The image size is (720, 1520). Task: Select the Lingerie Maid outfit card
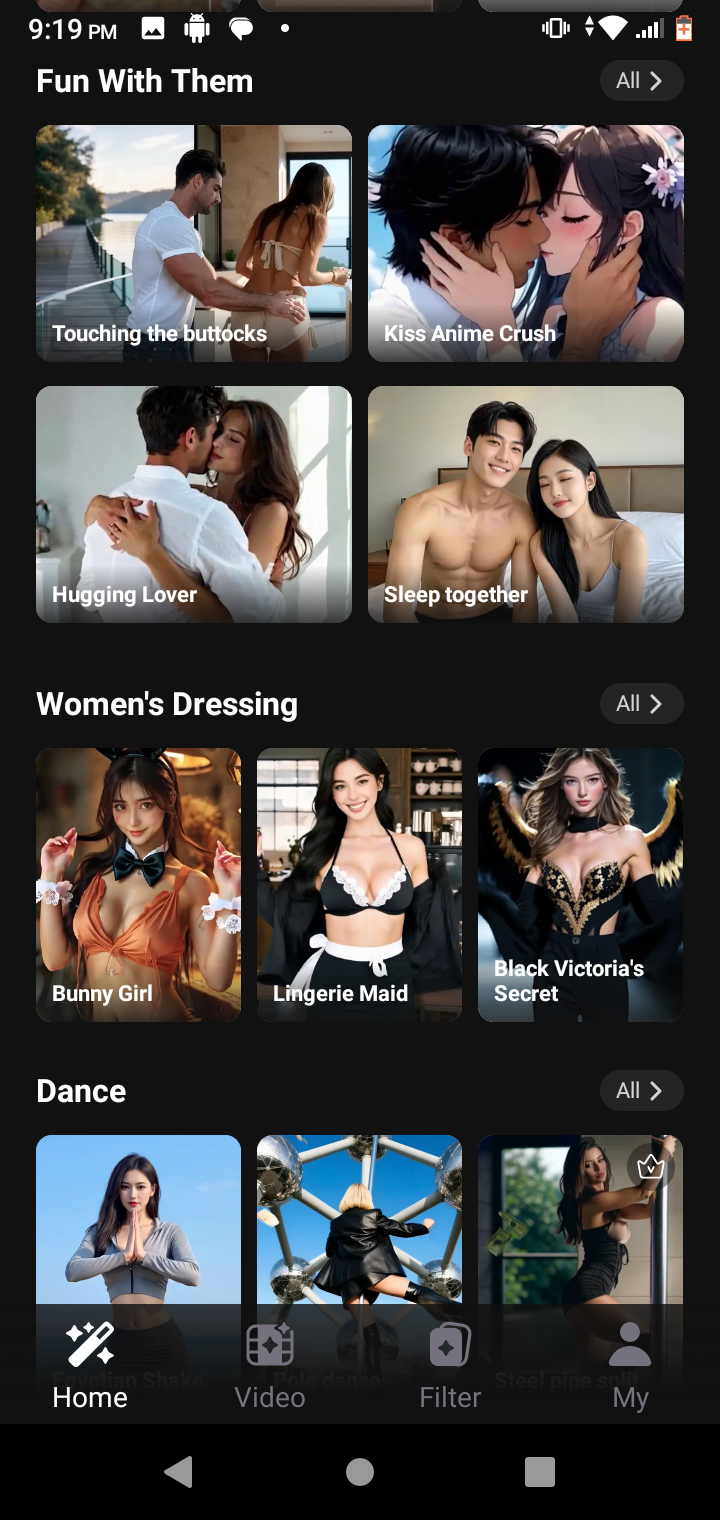pyautogui.click(x=359, y=884)
